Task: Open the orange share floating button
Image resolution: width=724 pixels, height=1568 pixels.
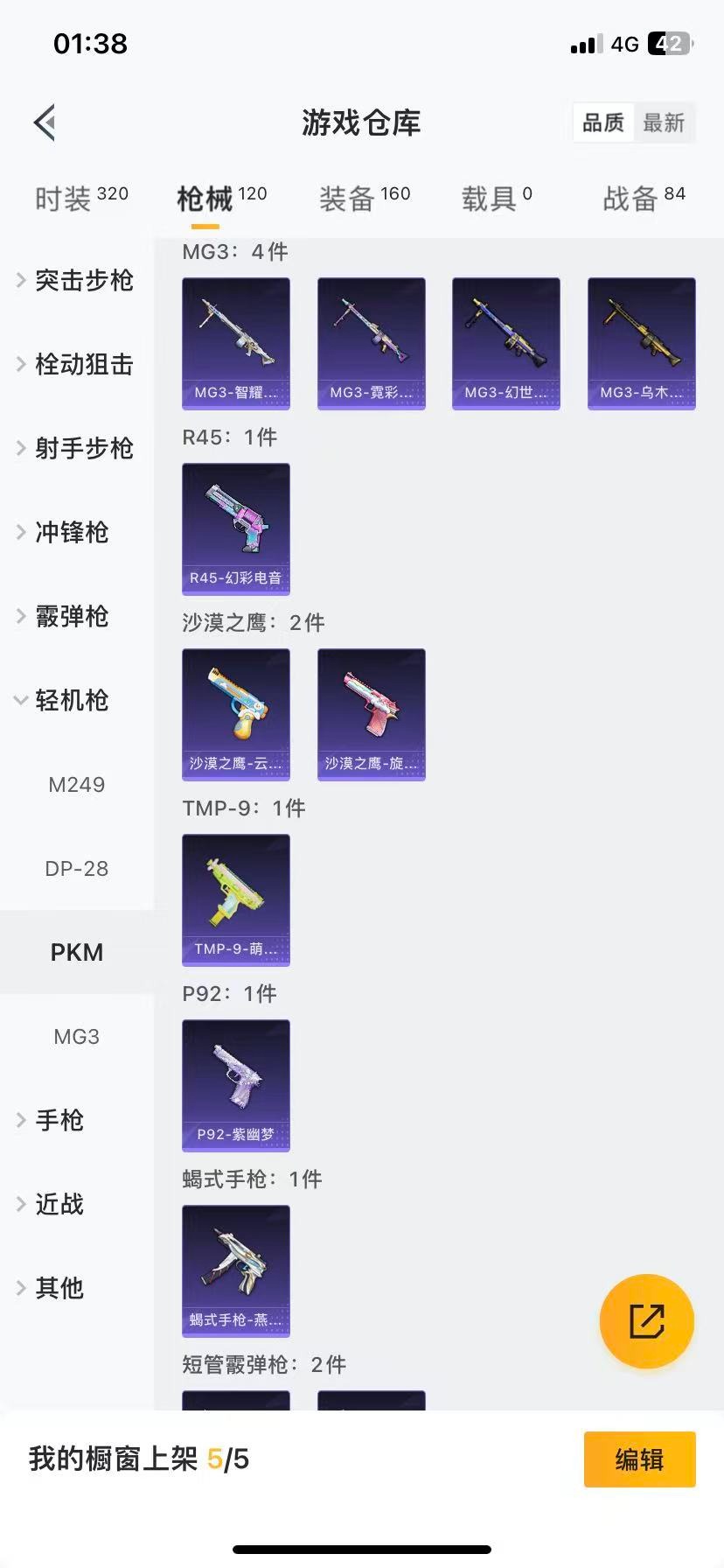Action: (x=646, y=1321)
